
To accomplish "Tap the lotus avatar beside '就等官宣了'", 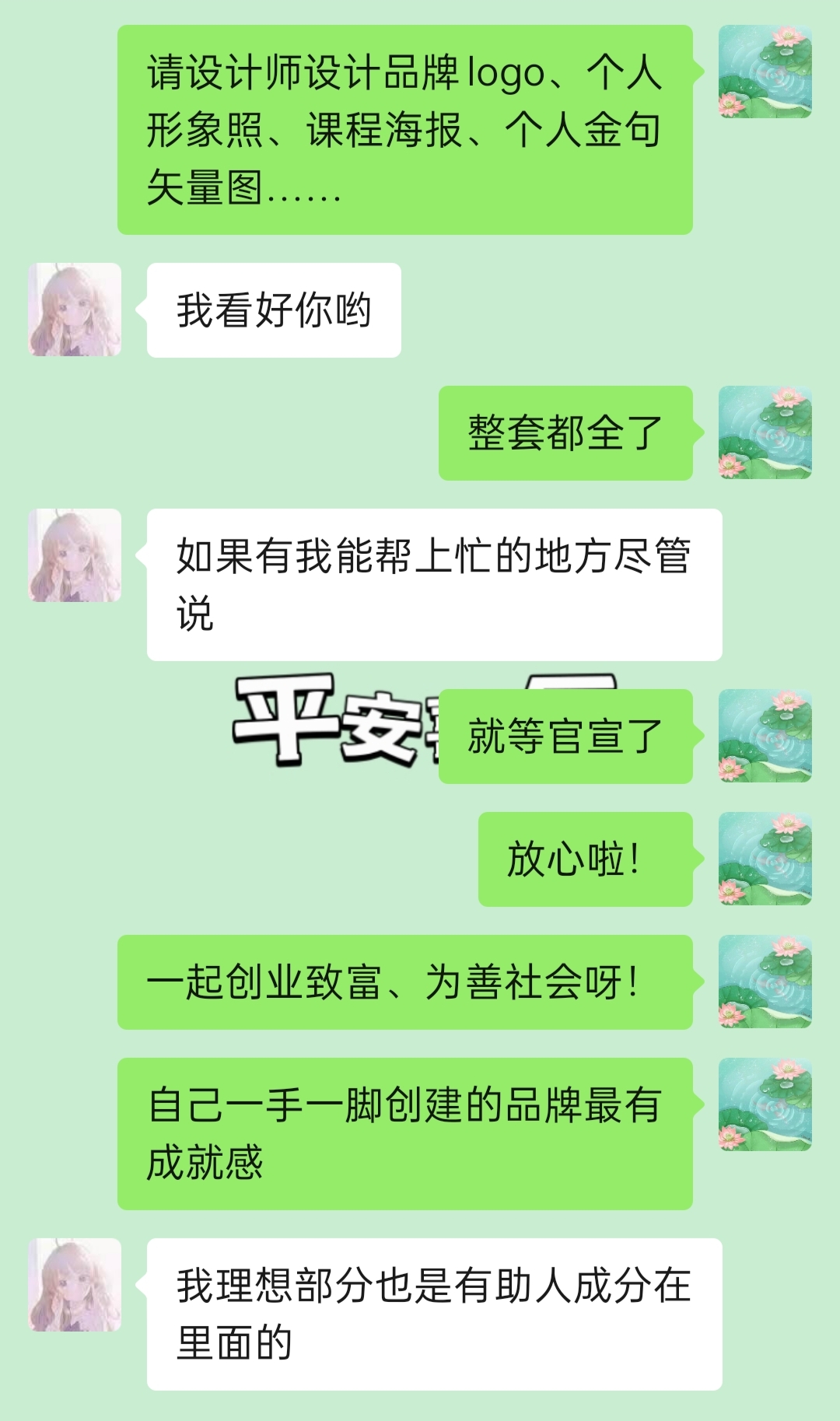I will coord(765,736).
